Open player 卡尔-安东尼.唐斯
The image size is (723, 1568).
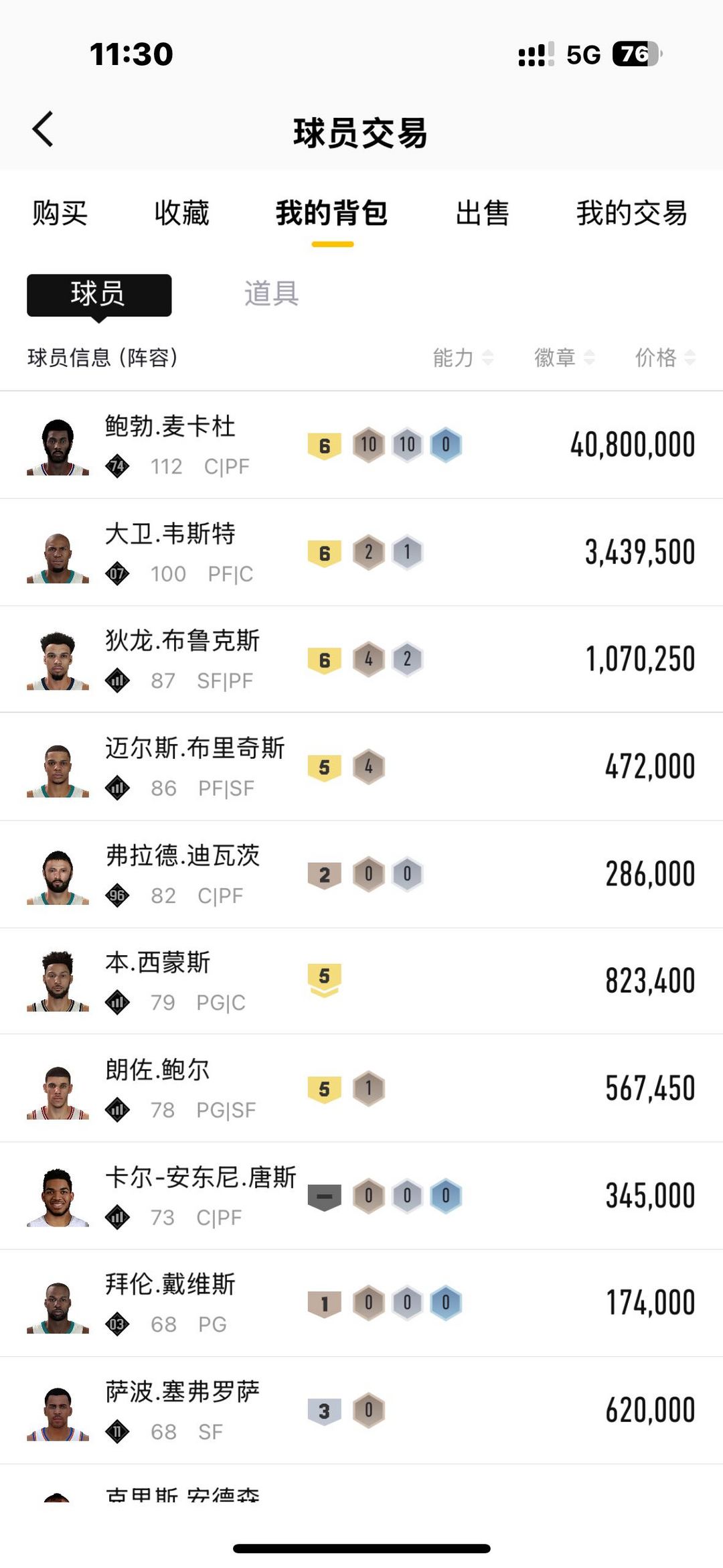[x=361, y=1196]
